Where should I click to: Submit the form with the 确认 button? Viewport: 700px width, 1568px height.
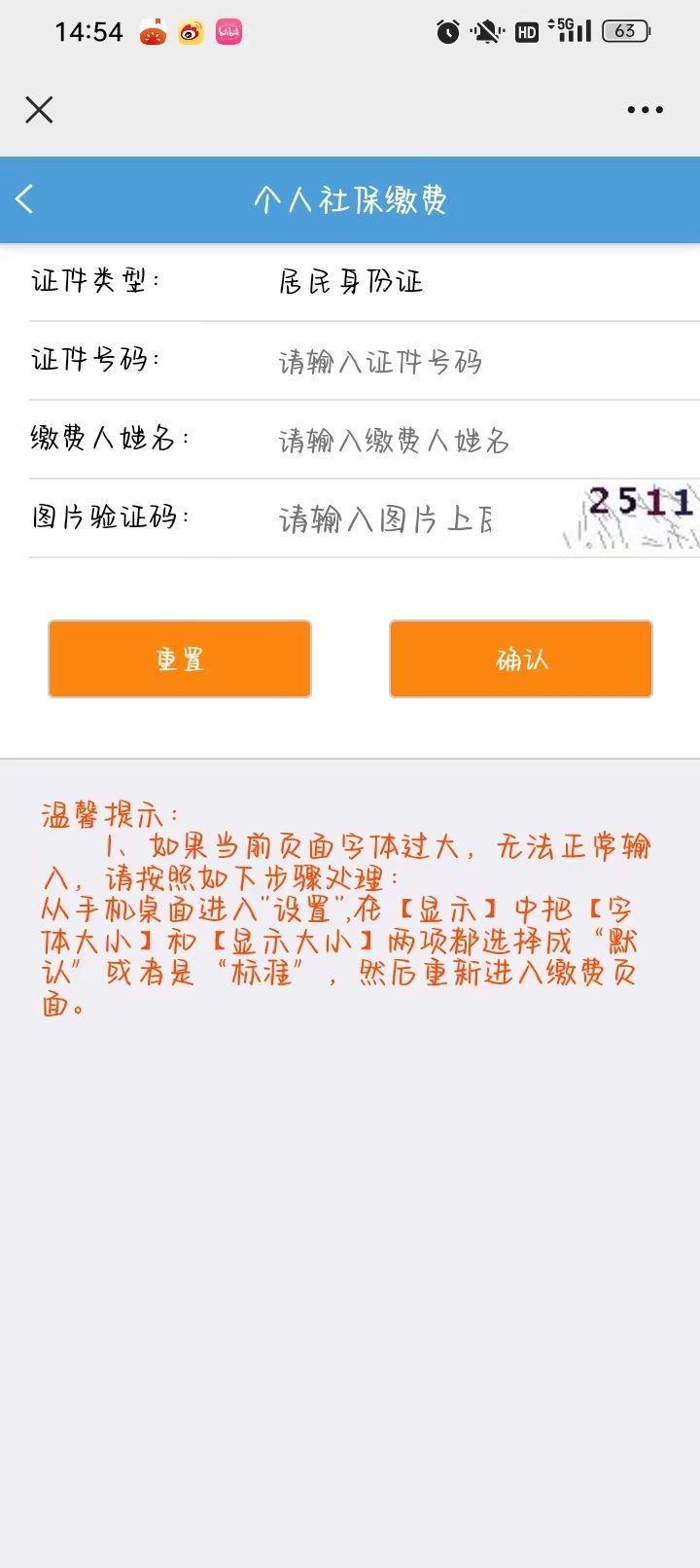521,659
